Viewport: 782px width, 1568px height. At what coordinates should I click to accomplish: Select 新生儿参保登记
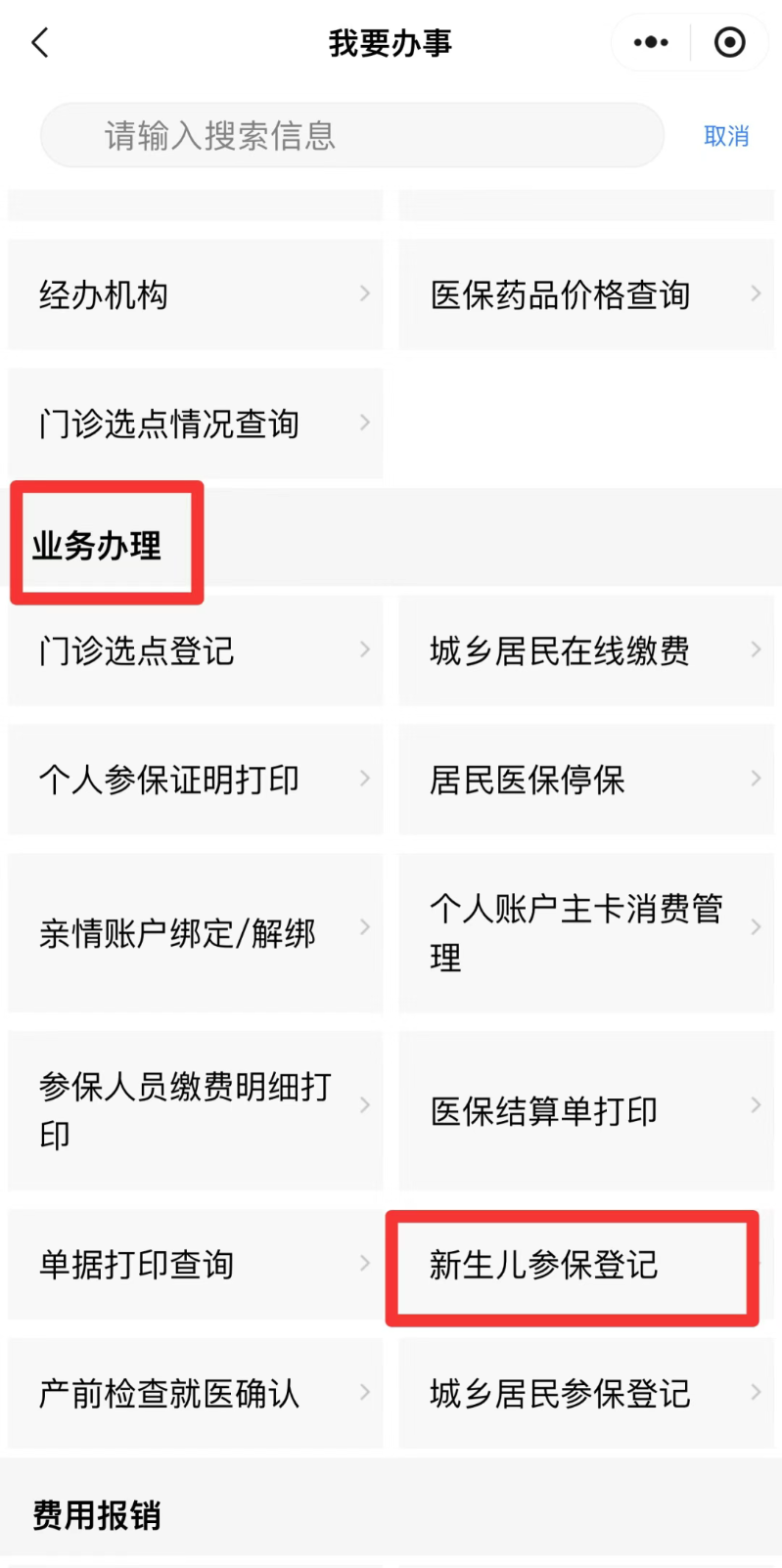573,1265
